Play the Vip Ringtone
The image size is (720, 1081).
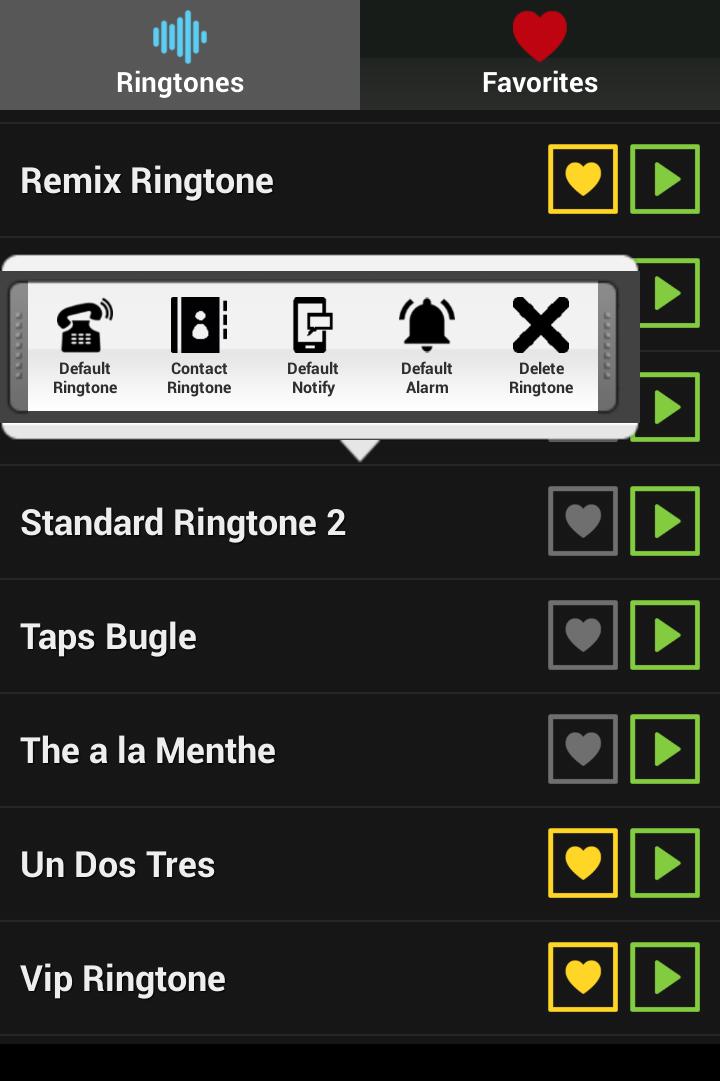pos(664,978)
